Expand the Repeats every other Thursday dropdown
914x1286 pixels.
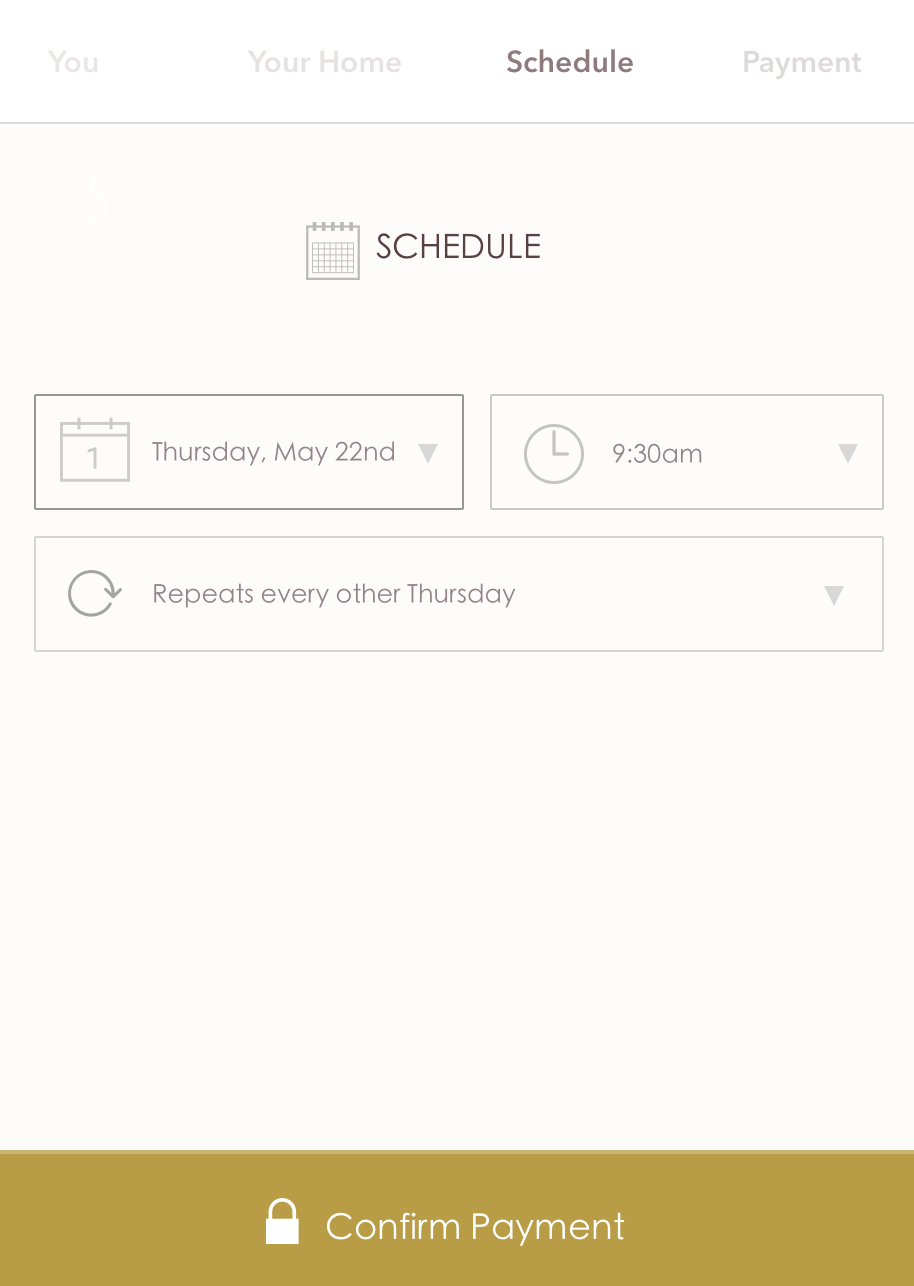459,594
